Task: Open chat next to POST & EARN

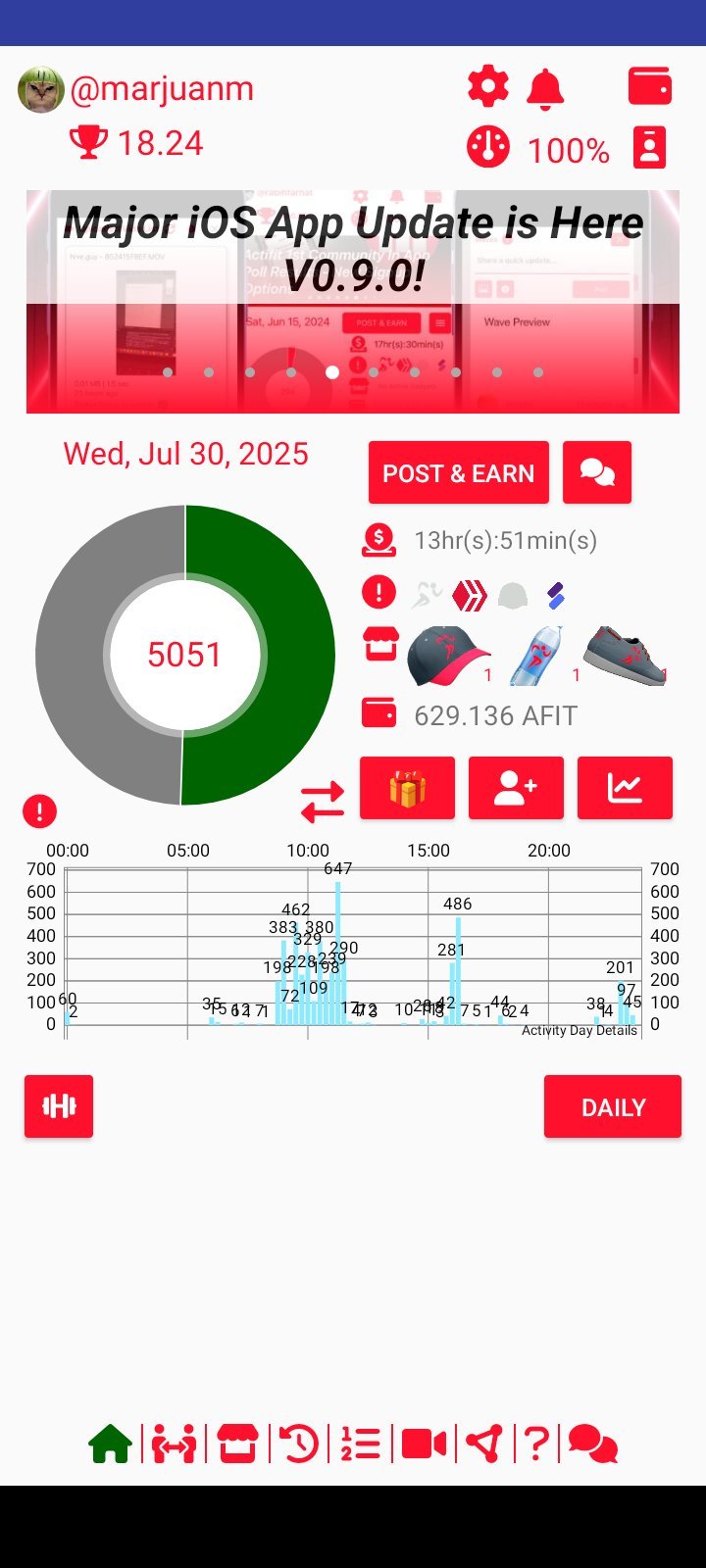Action: click(x=597, y=472)
